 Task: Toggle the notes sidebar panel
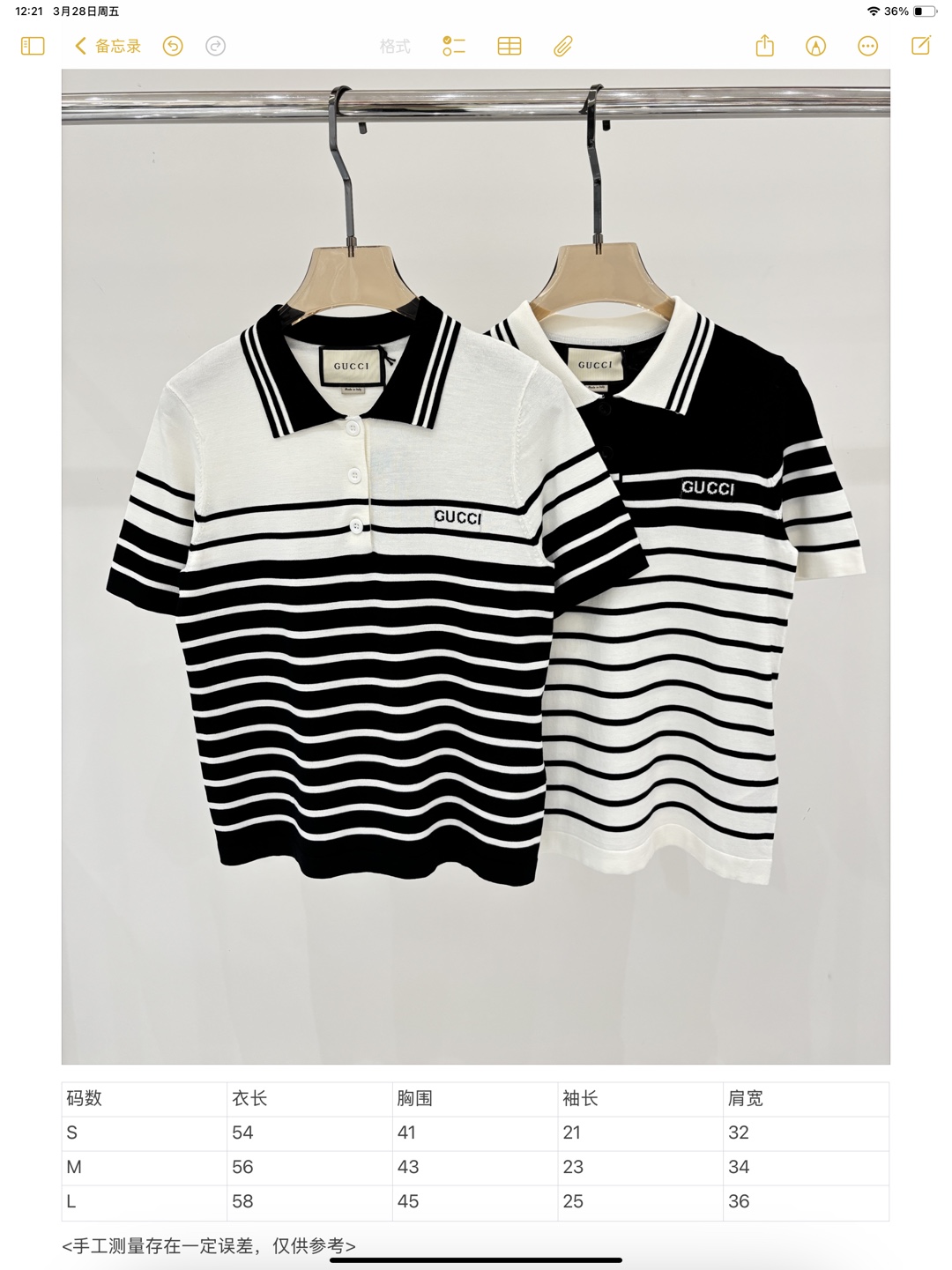[x=33, y=46]
